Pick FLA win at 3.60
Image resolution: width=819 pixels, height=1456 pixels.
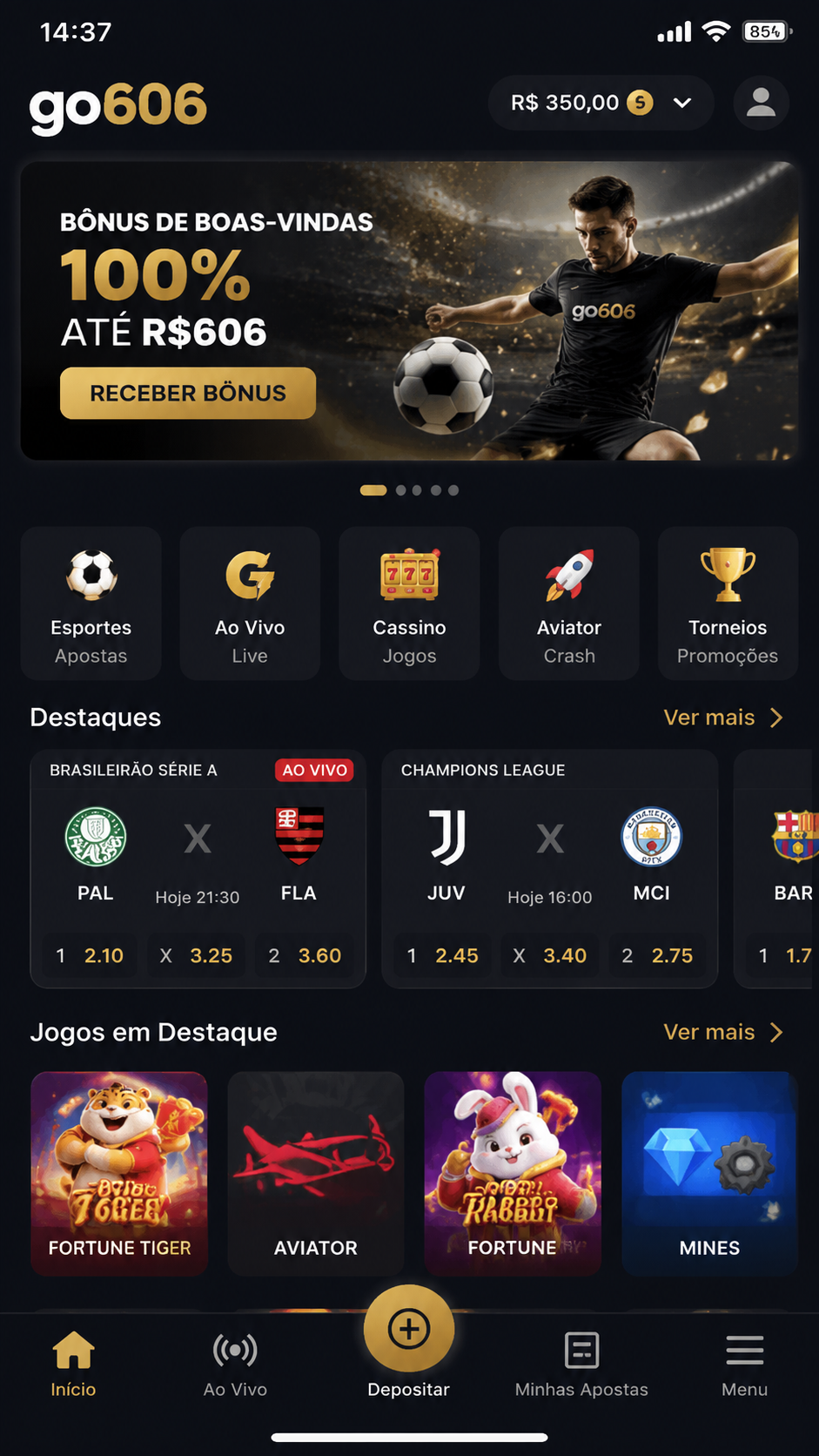305,955
